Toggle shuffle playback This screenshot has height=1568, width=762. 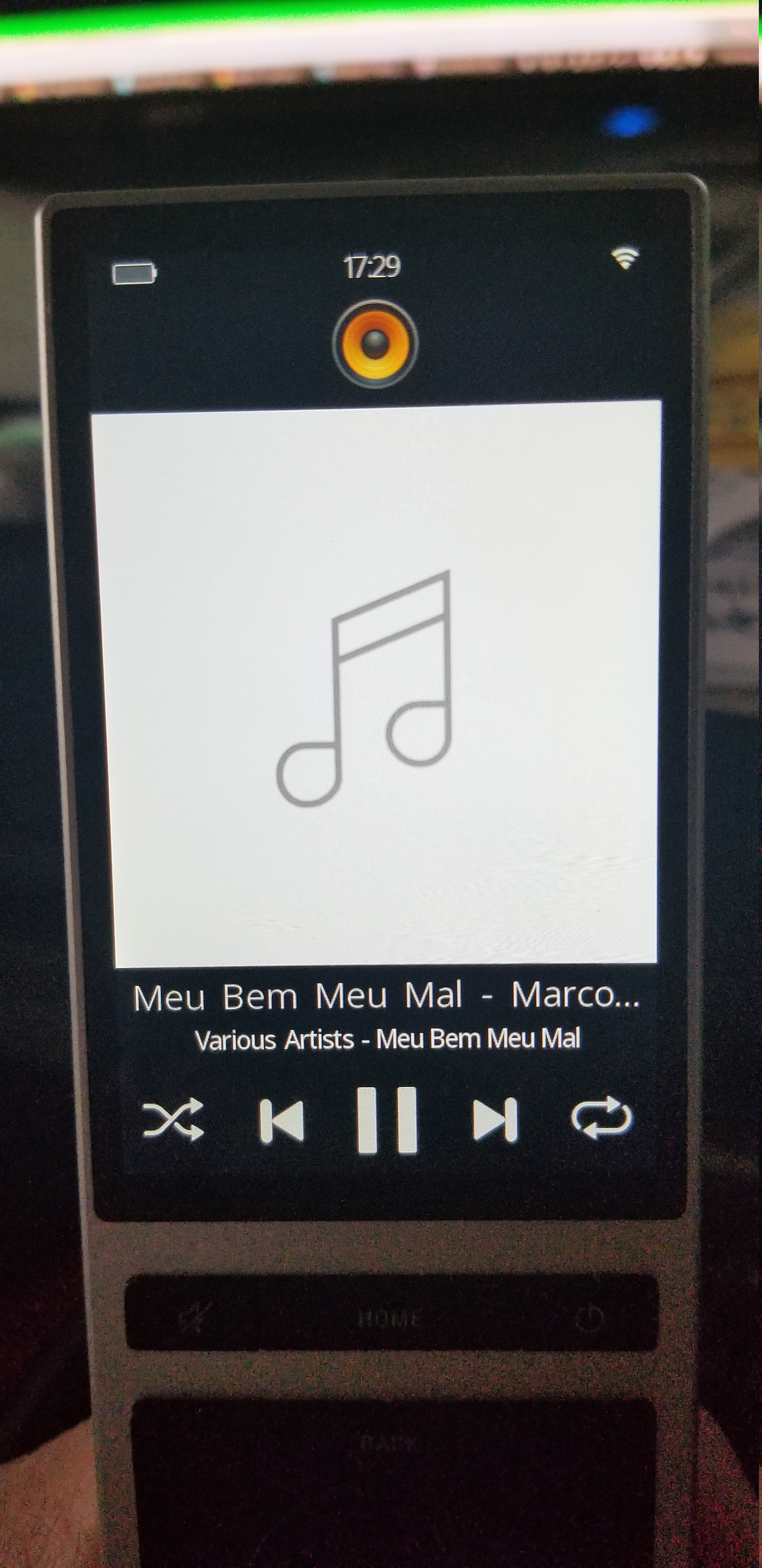pyautogui.click(x=173, y=1119)
